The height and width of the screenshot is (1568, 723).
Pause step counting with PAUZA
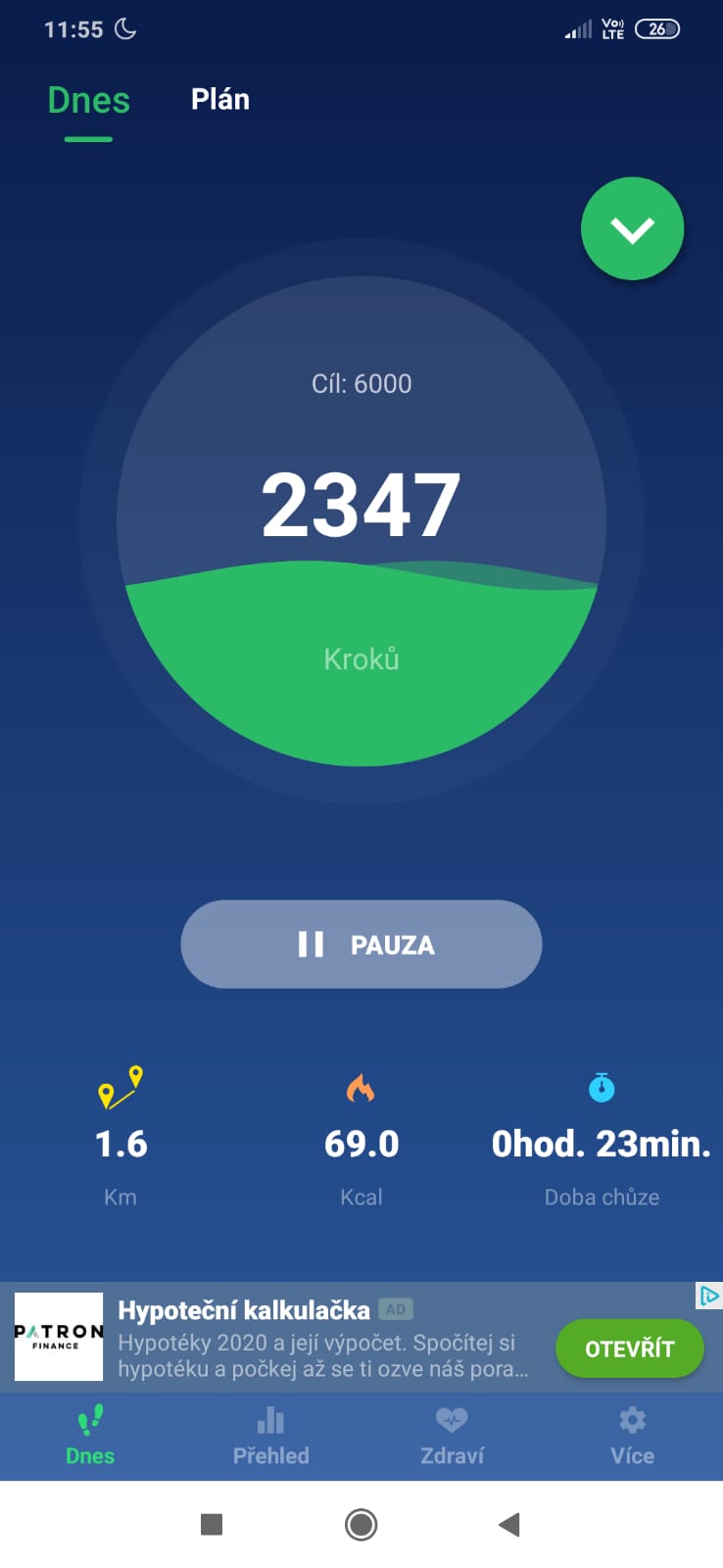[x=361, y=945]
